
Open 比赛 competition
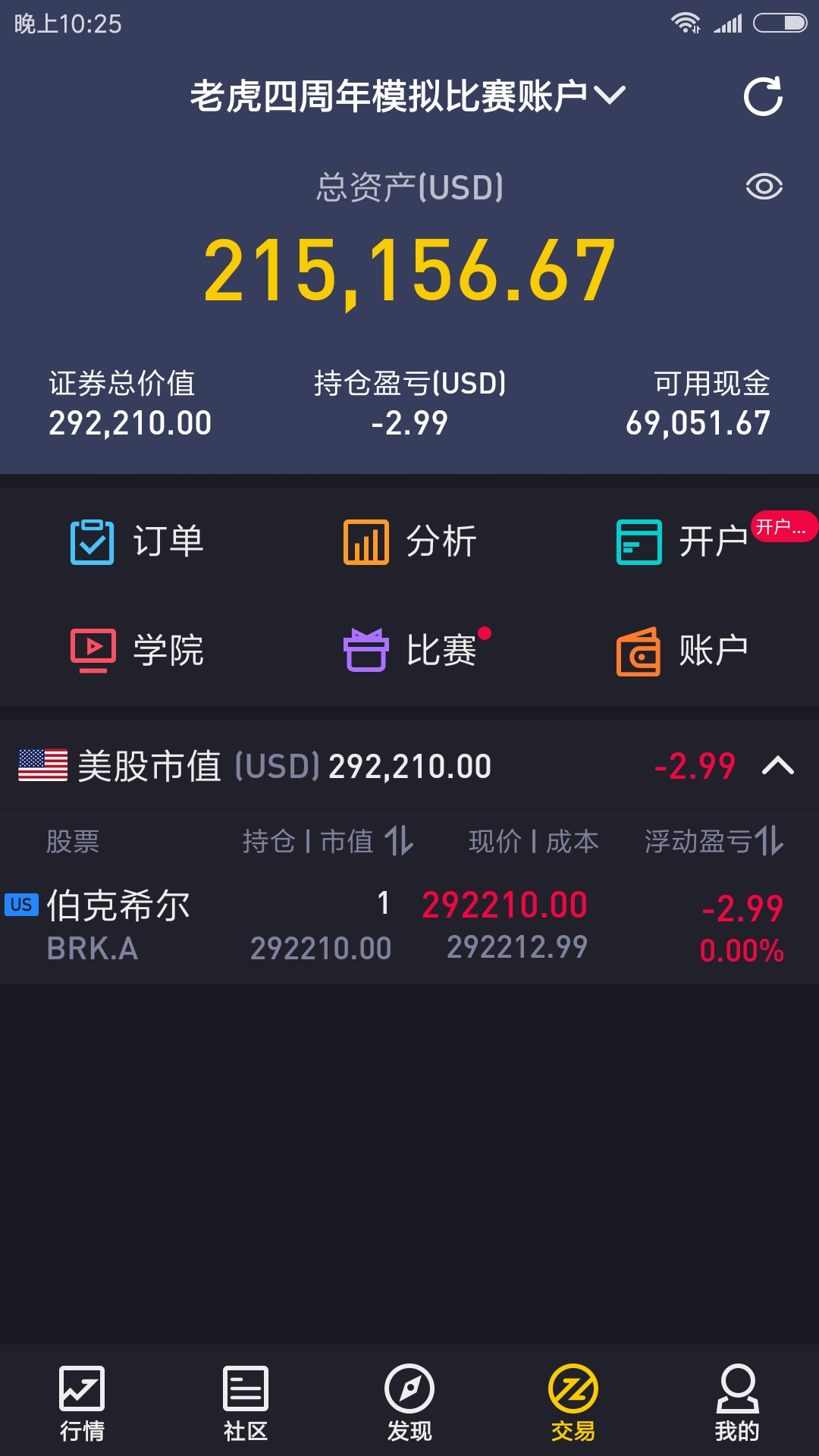tap(410, 651)
